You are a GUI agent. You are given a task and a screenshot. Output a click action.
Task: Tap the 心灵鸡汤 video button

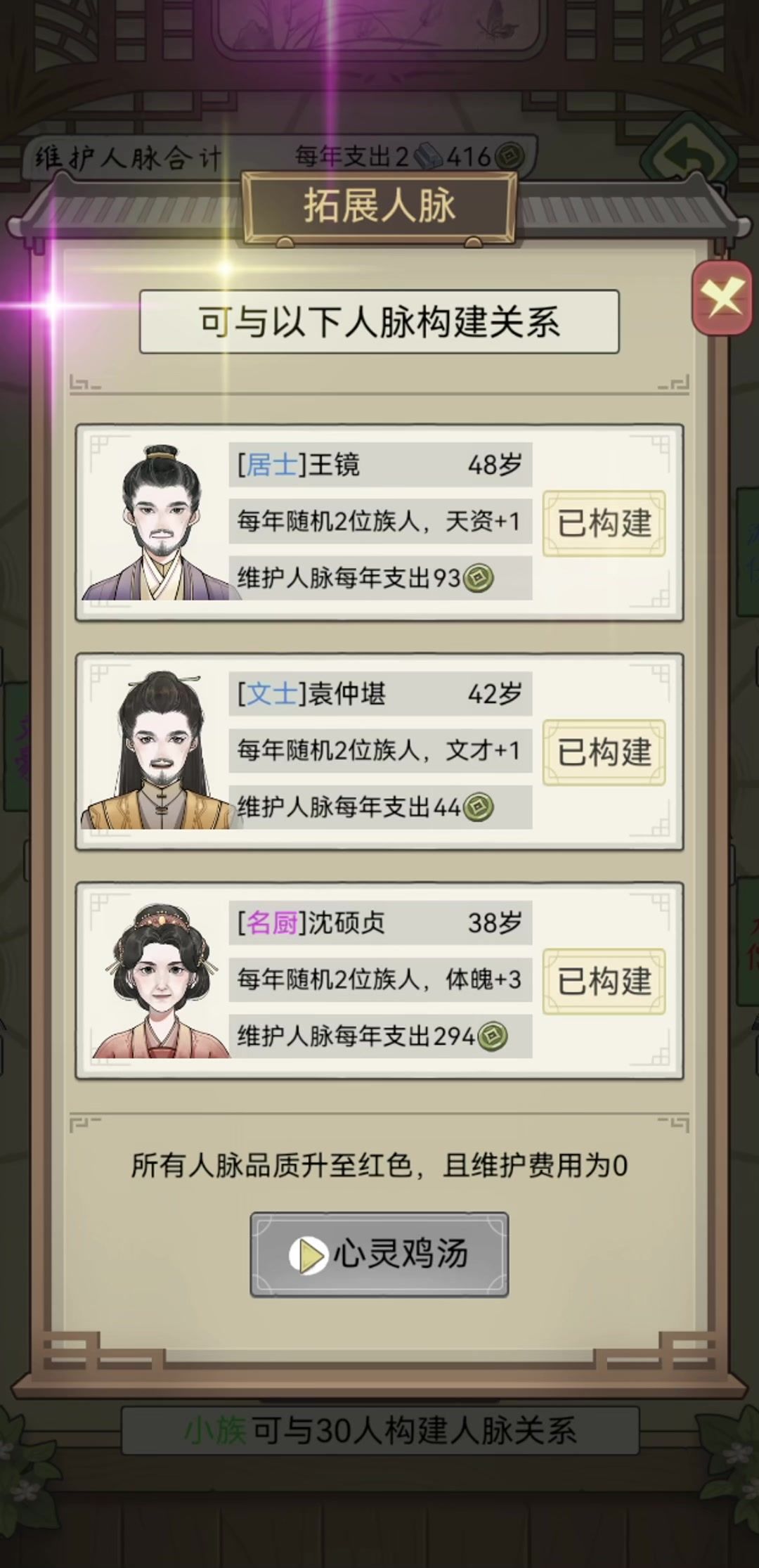click(379, 1254)
